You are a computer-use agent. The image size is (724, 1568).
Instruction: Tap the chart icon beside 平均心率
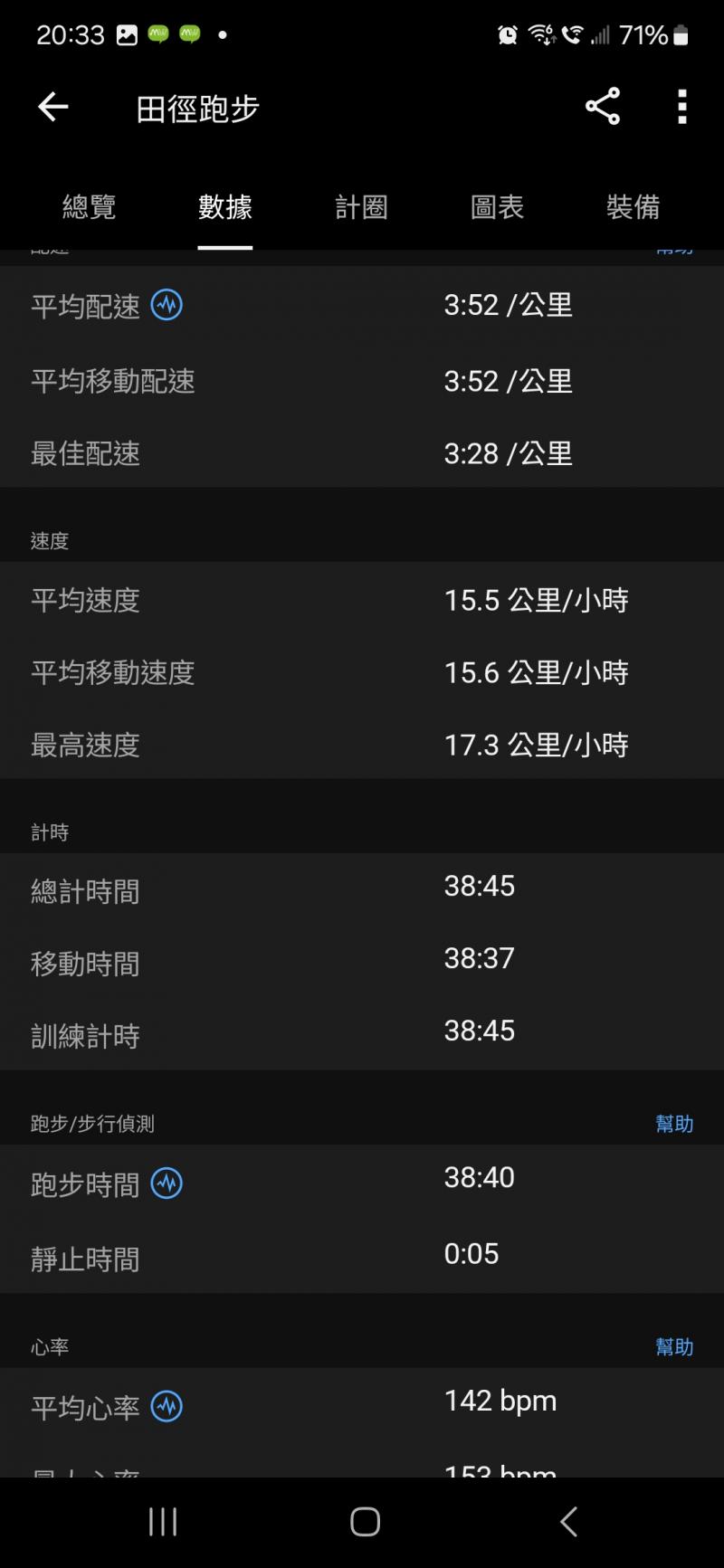click(x=167, y=1406)
